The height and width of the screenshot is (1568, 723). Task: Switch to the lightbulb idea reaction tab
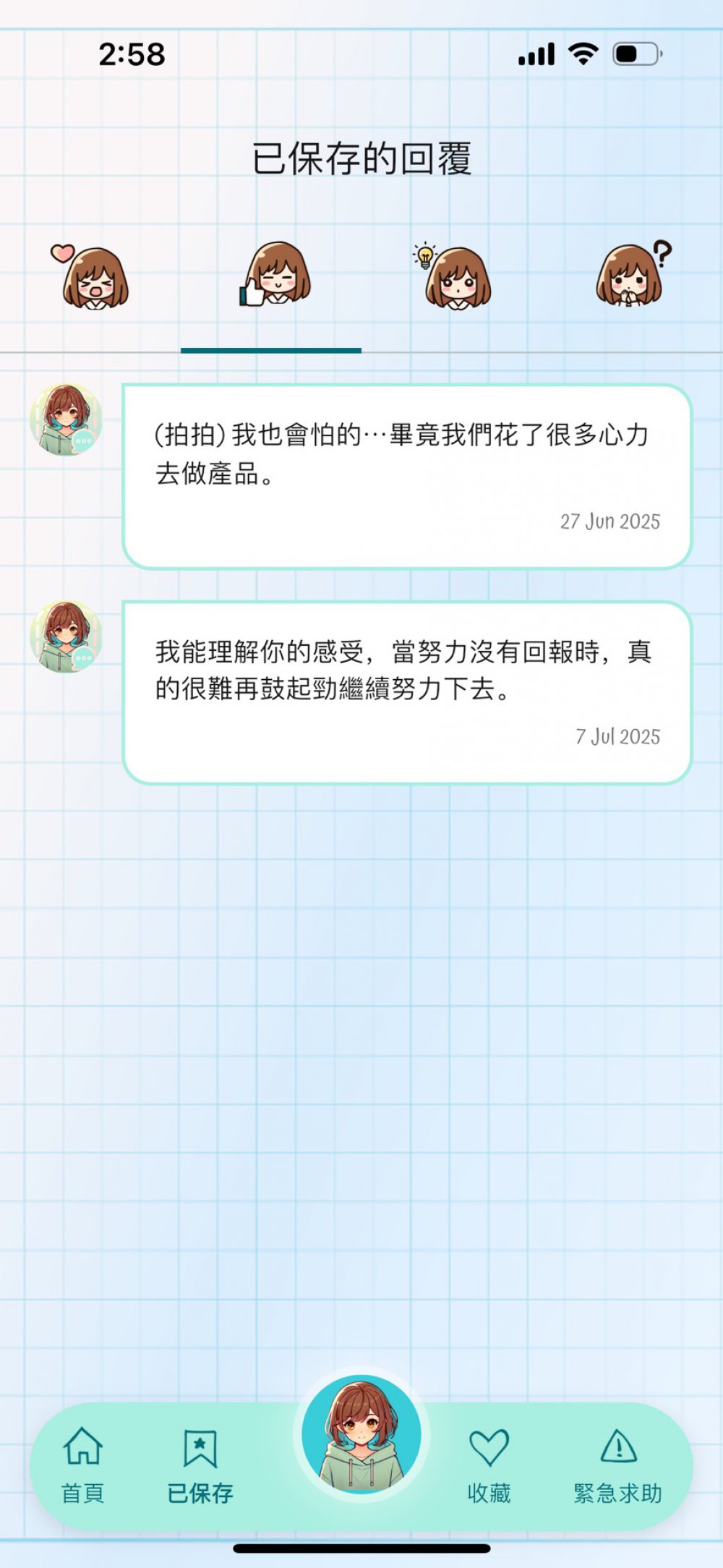point(453,278)
